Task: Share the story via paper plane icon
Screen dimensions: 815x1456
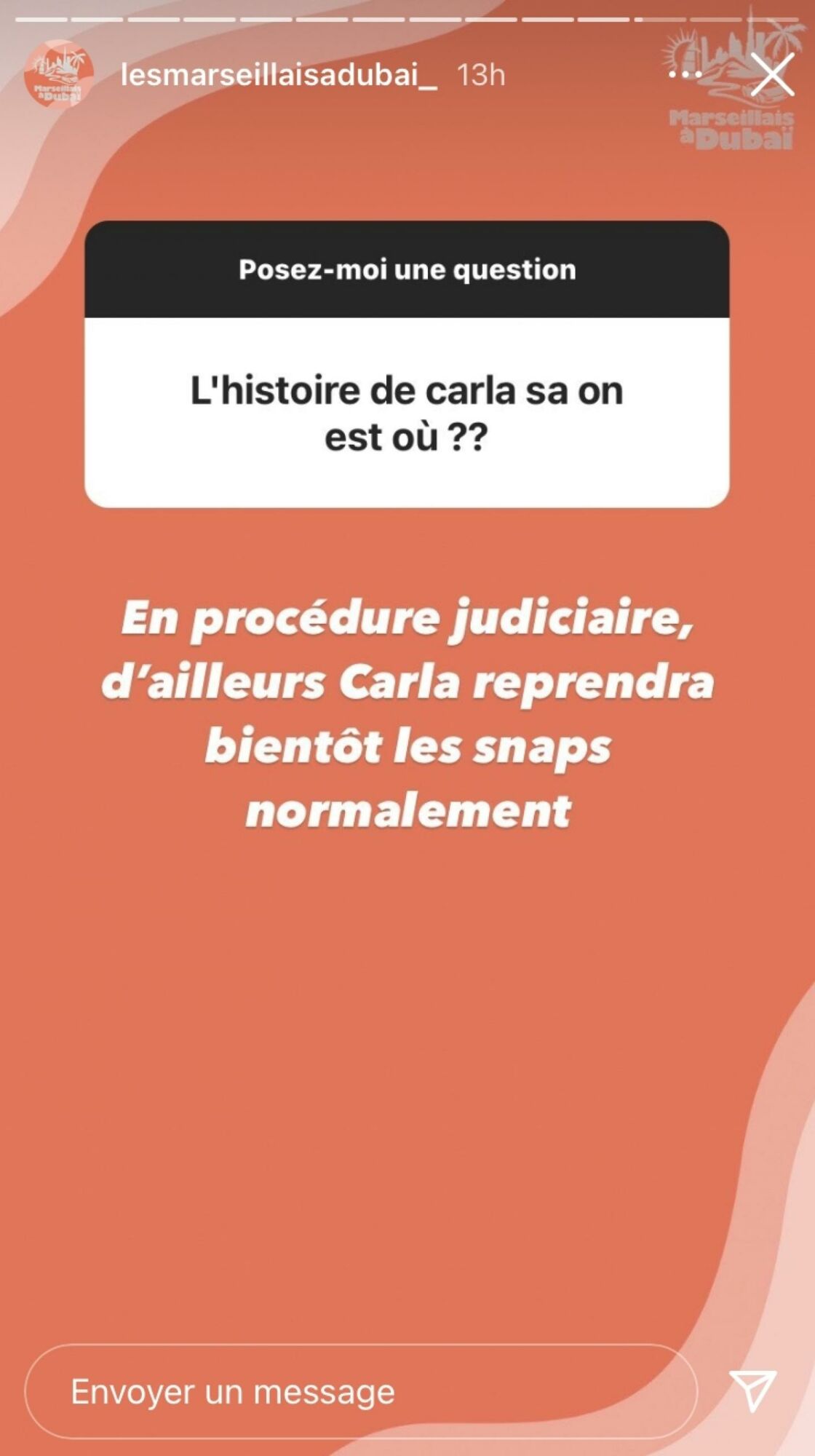Action: 754,1390
